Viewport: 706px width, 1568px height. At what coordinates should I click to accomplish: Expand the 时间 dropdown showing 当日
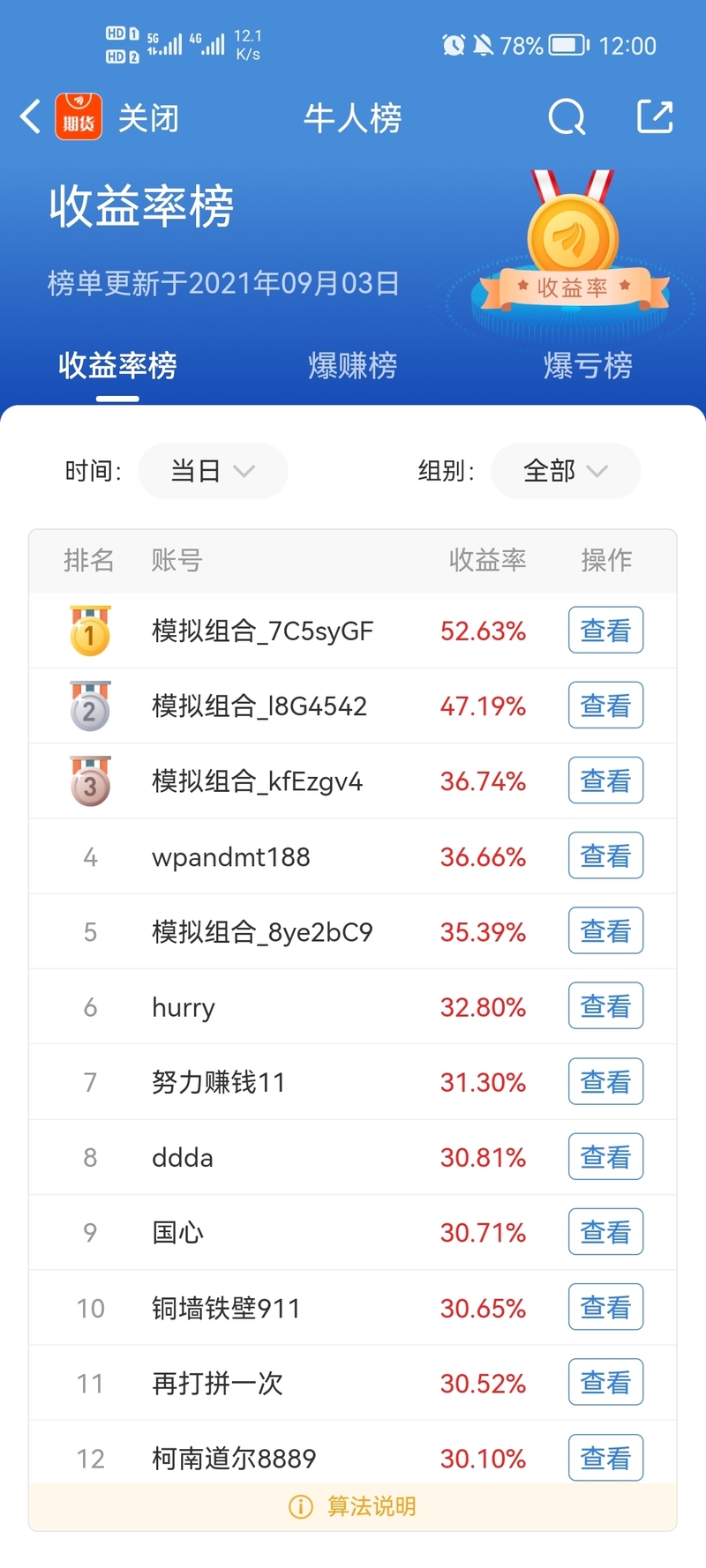tap(213, 471)
